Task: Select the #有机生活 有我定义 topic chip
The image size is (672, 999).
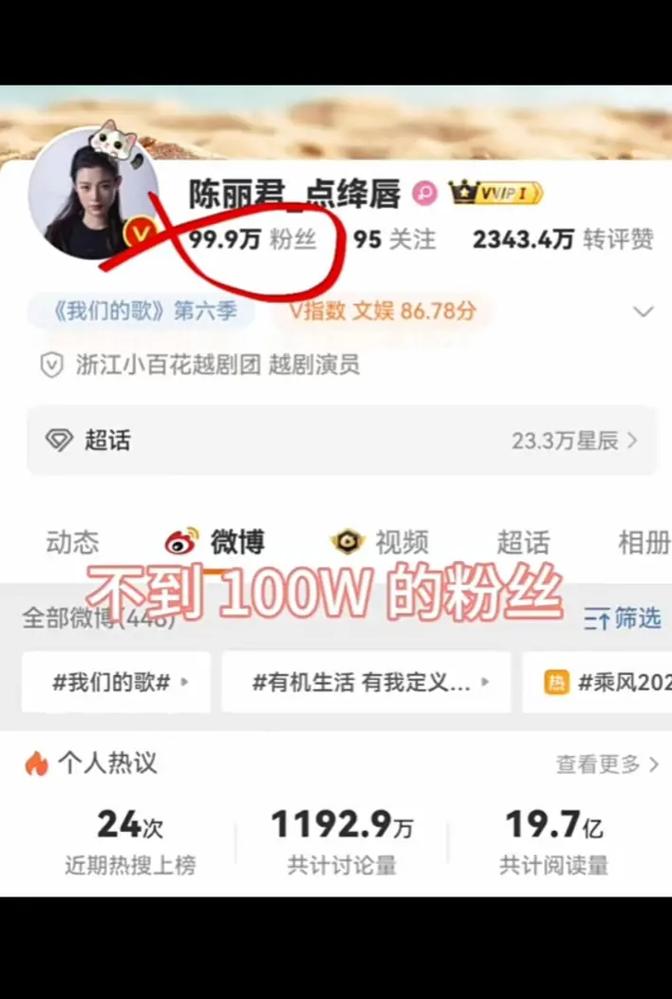Action: click(366, 683)
